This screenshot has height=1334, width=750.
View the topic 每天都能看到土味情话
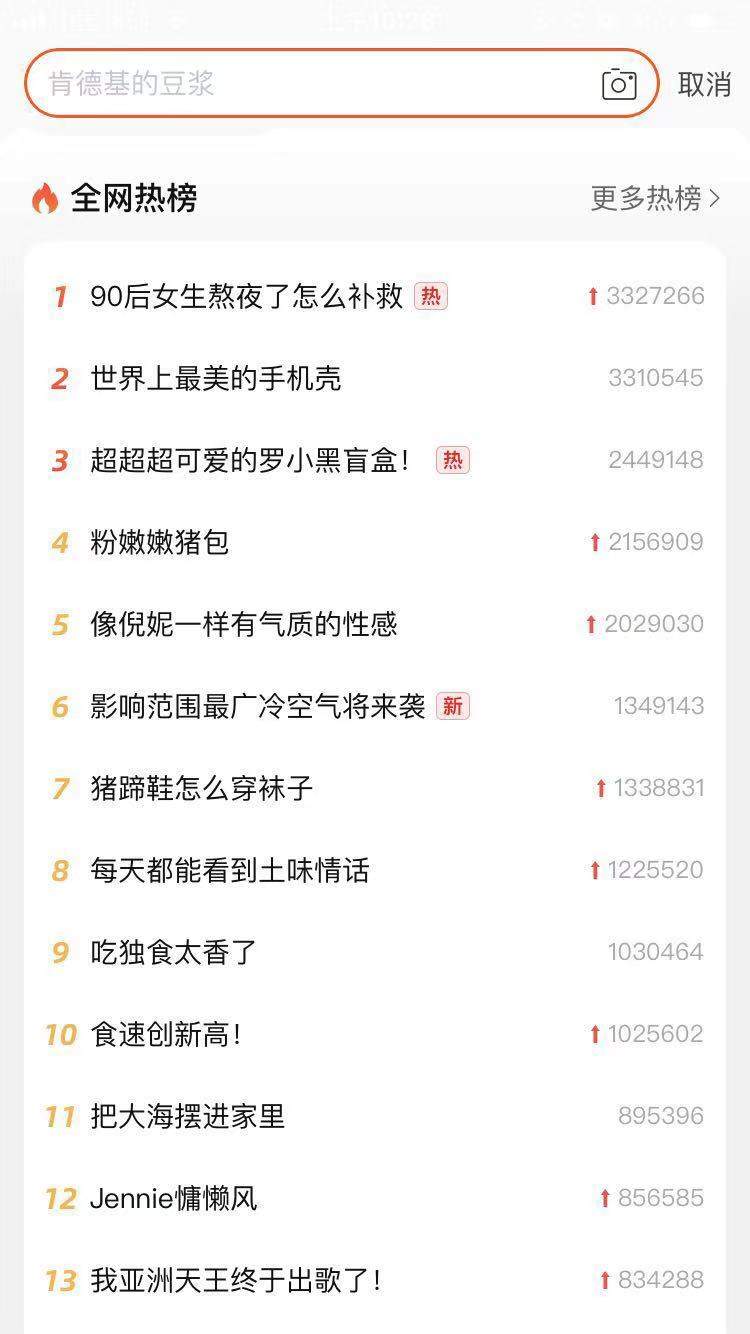pos(230,870)
